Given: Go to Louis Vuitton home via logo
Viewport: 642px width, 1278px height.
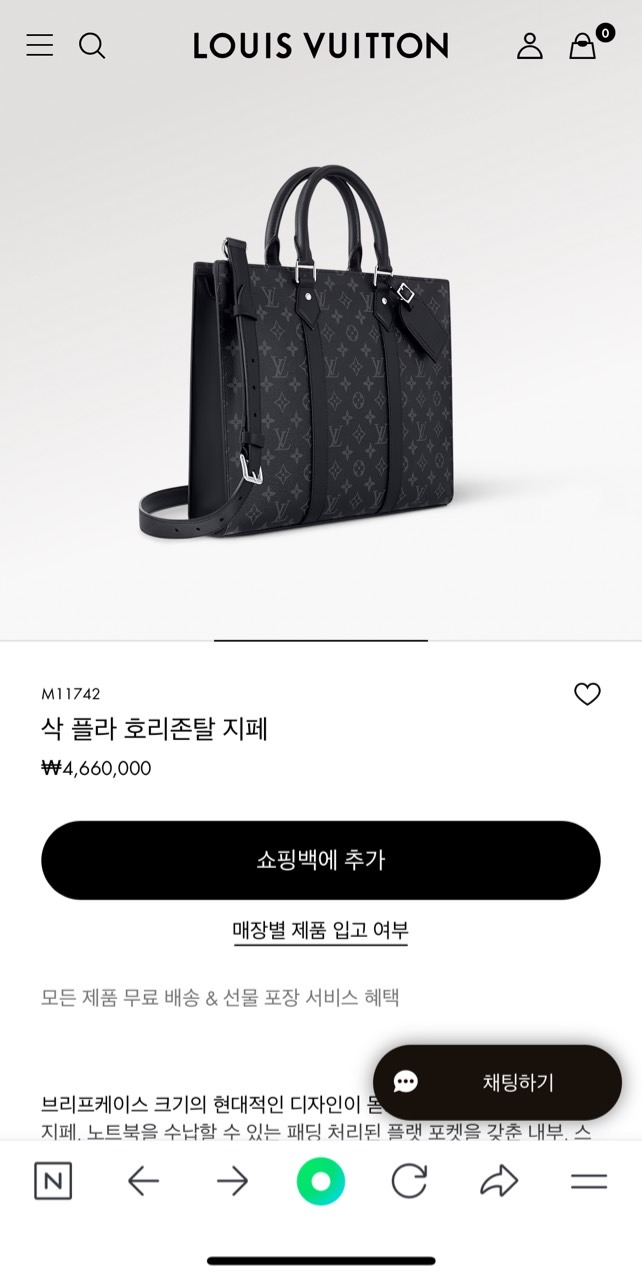Looking at the screenshot, I should [x=320, y=45].
